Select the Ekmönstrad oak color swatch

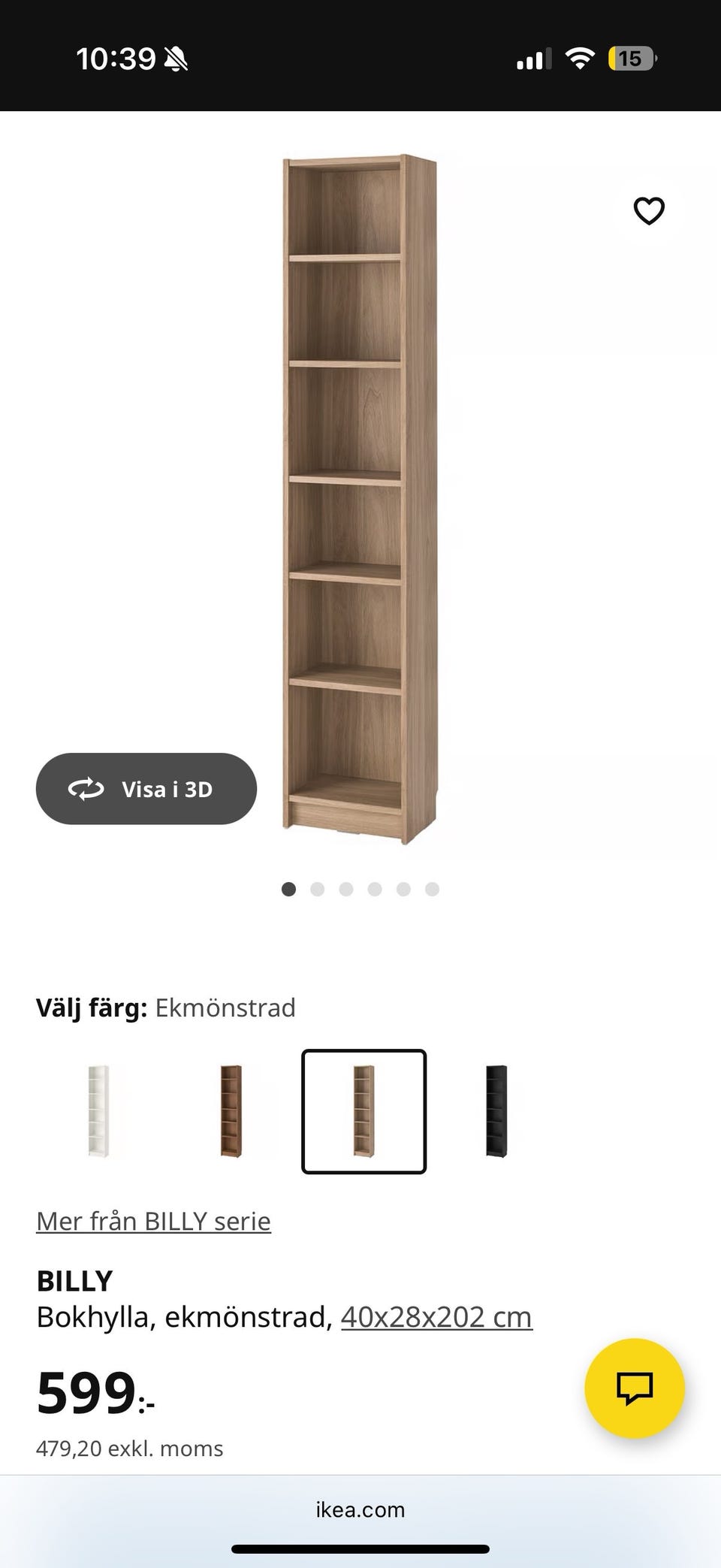(364, 1111)
